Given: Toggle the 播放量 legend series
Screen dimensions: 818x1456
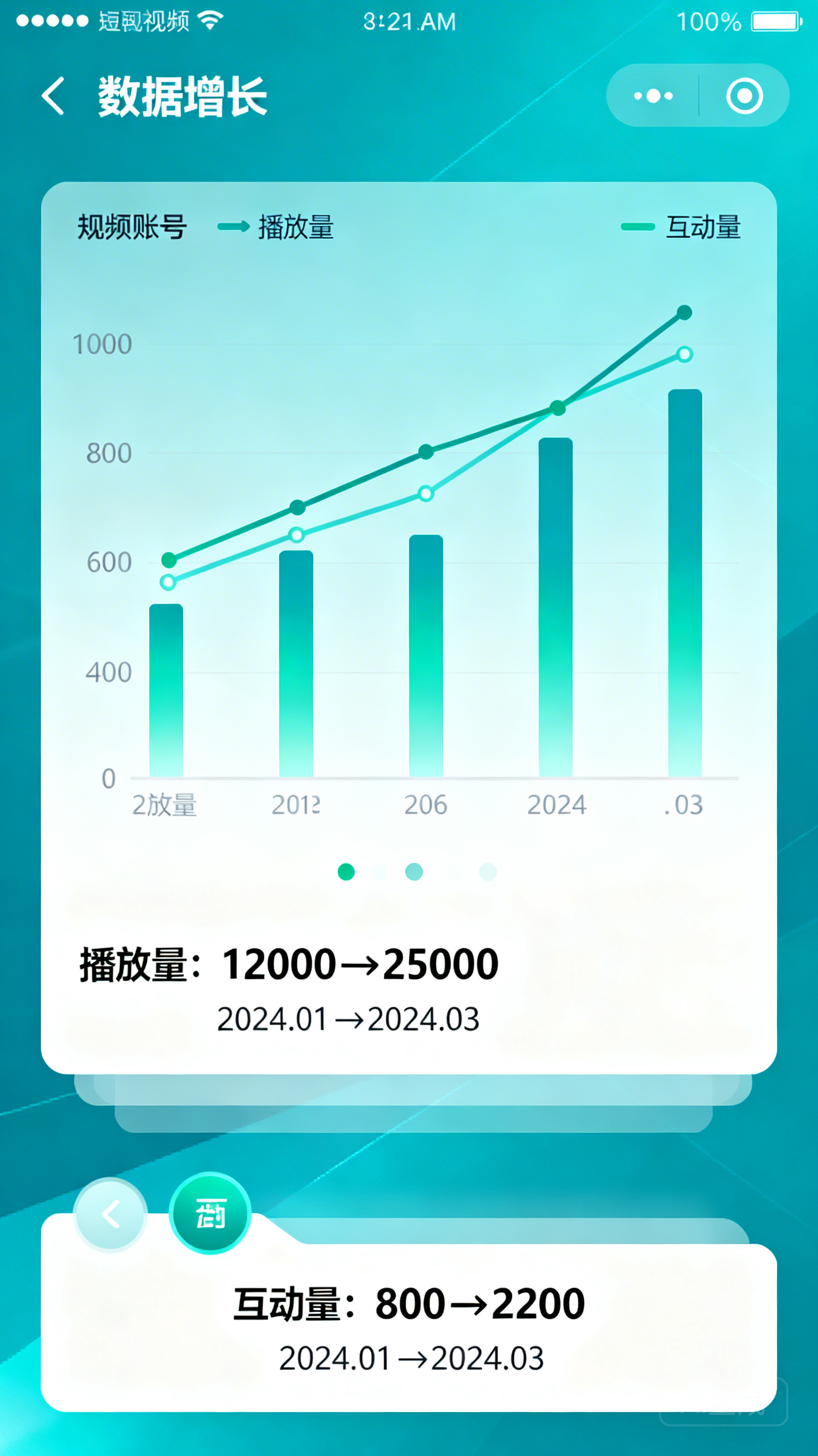Looking at the screenshot, I should 277,227.
